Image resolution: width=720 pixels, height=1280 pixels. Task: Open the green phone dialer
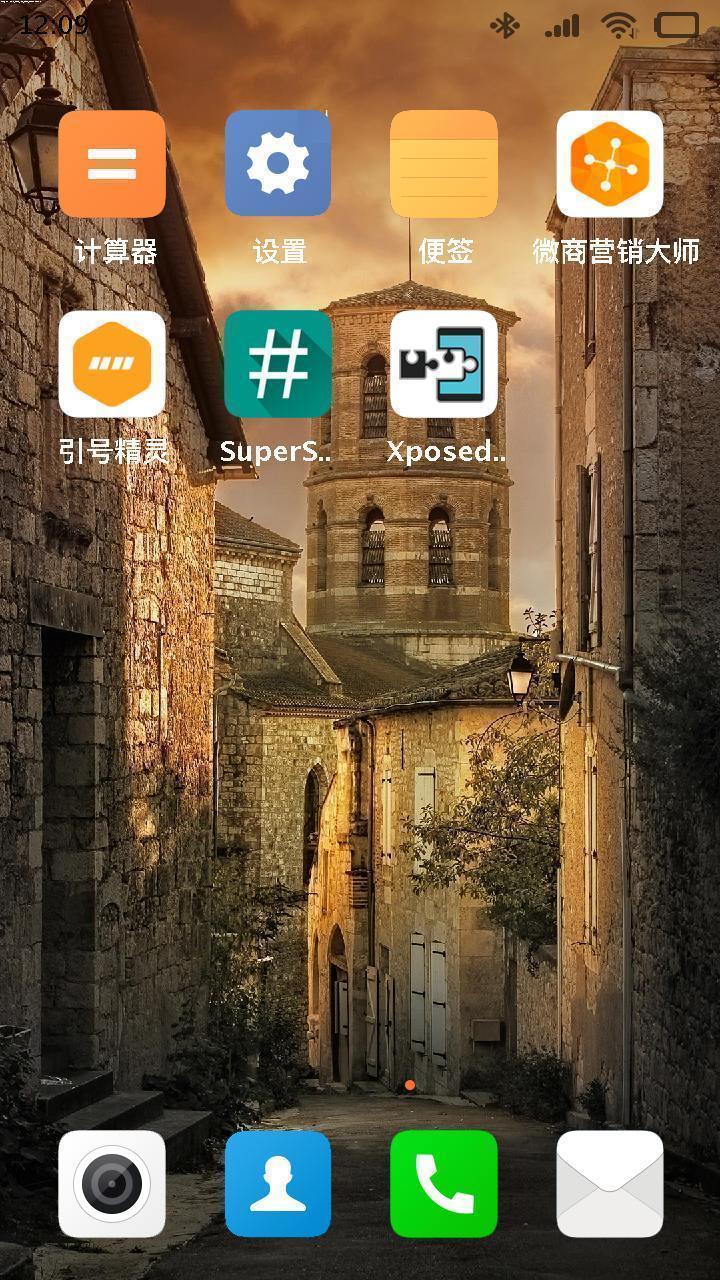point(444,1184)
